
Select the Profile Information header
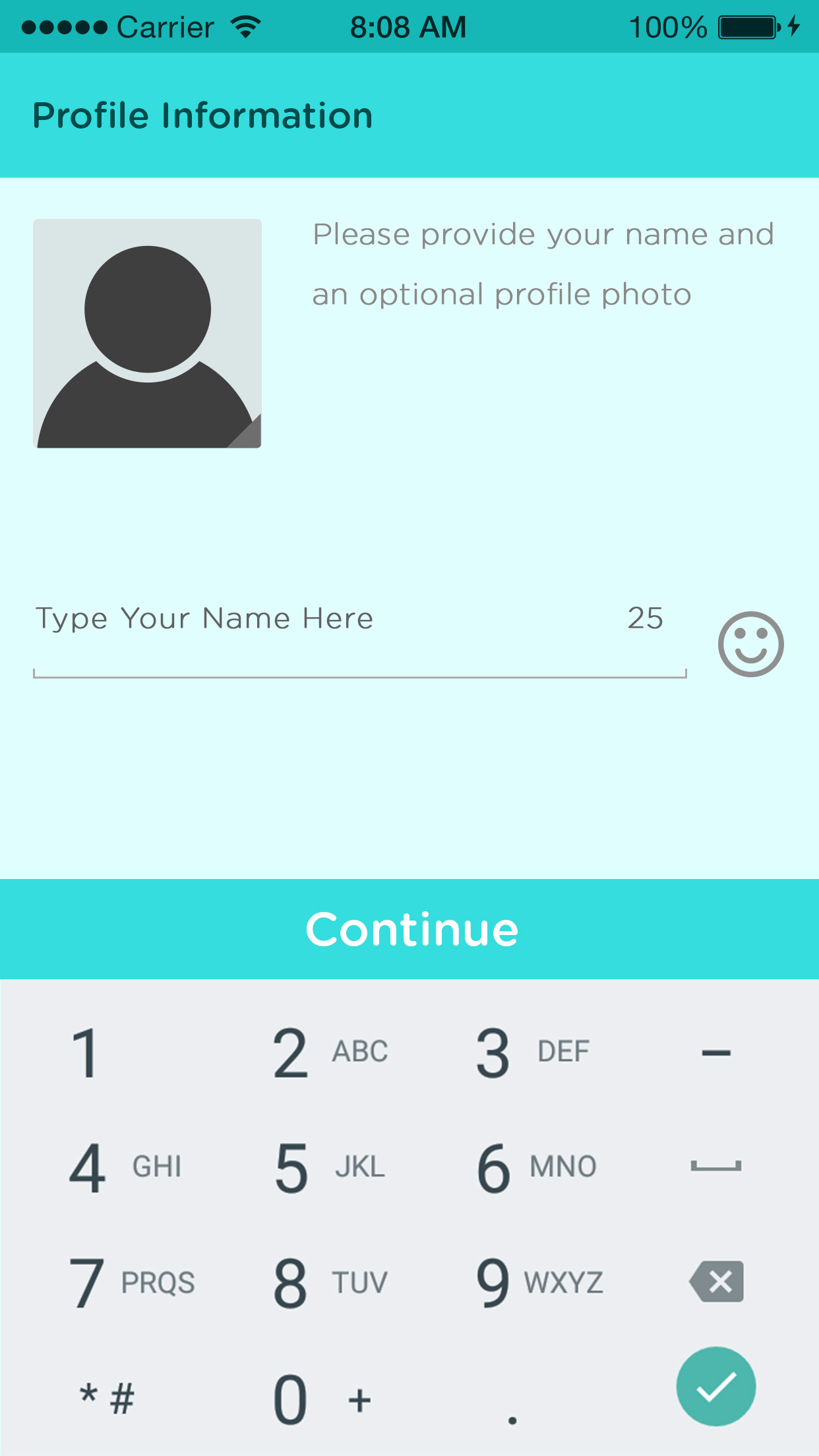[202, 114]
